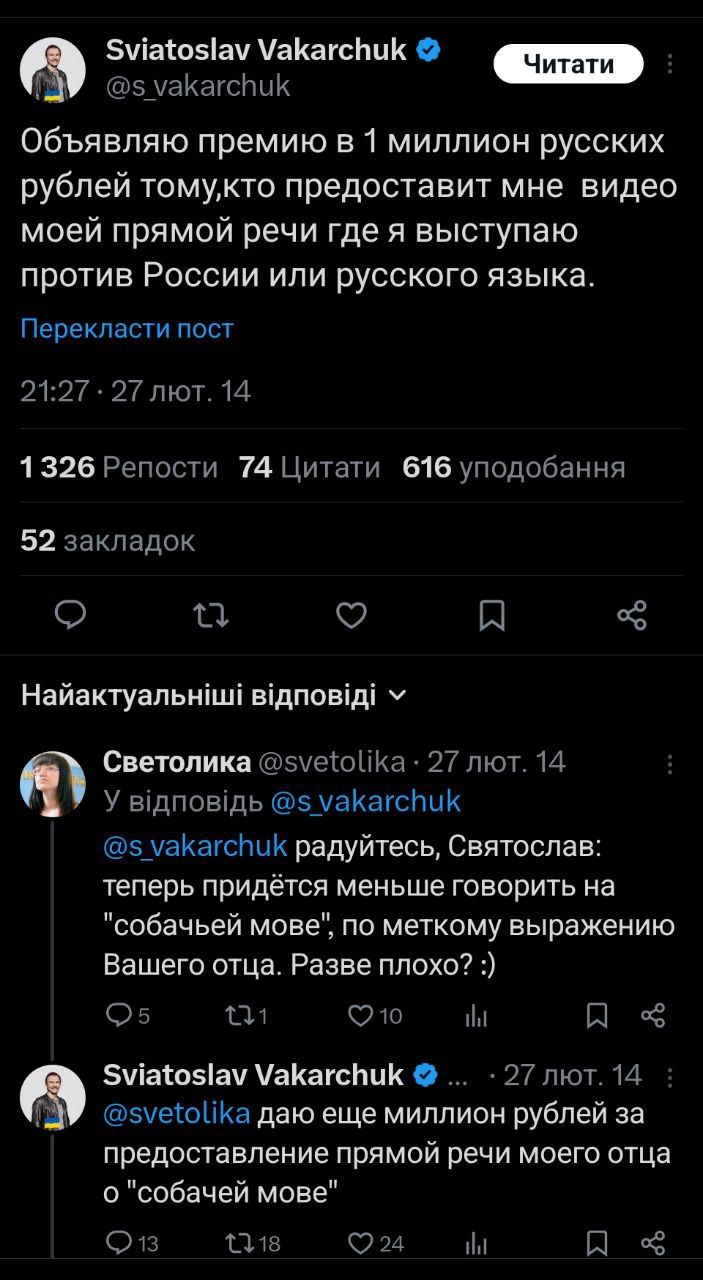The image size is (703, 1280).
Task: Open overflow menu on the main post
Action: (x=669, y=65)
